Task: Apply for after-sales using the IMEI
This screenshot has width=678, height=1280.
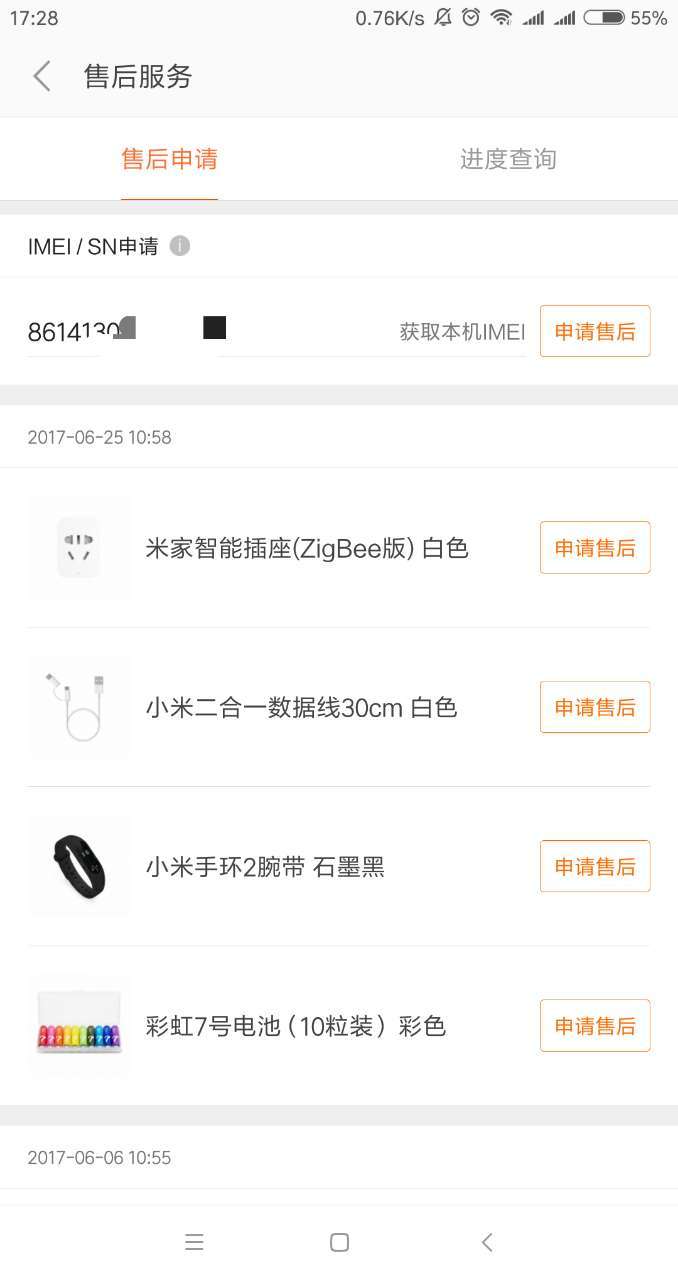Action: [x=595, y=331]
